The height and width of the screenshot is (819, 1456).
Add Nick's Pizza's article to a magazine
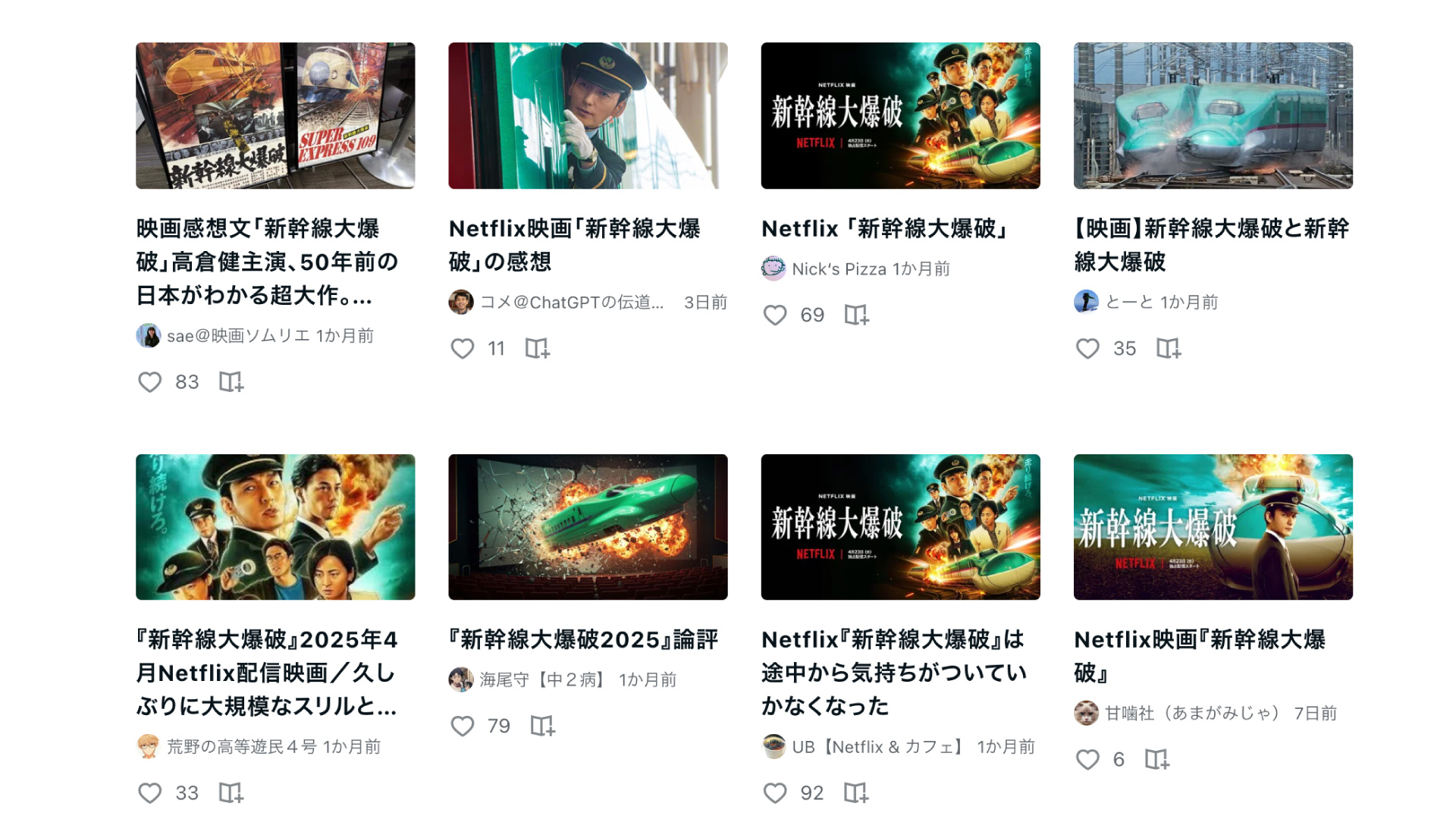[x=857, y=315]
